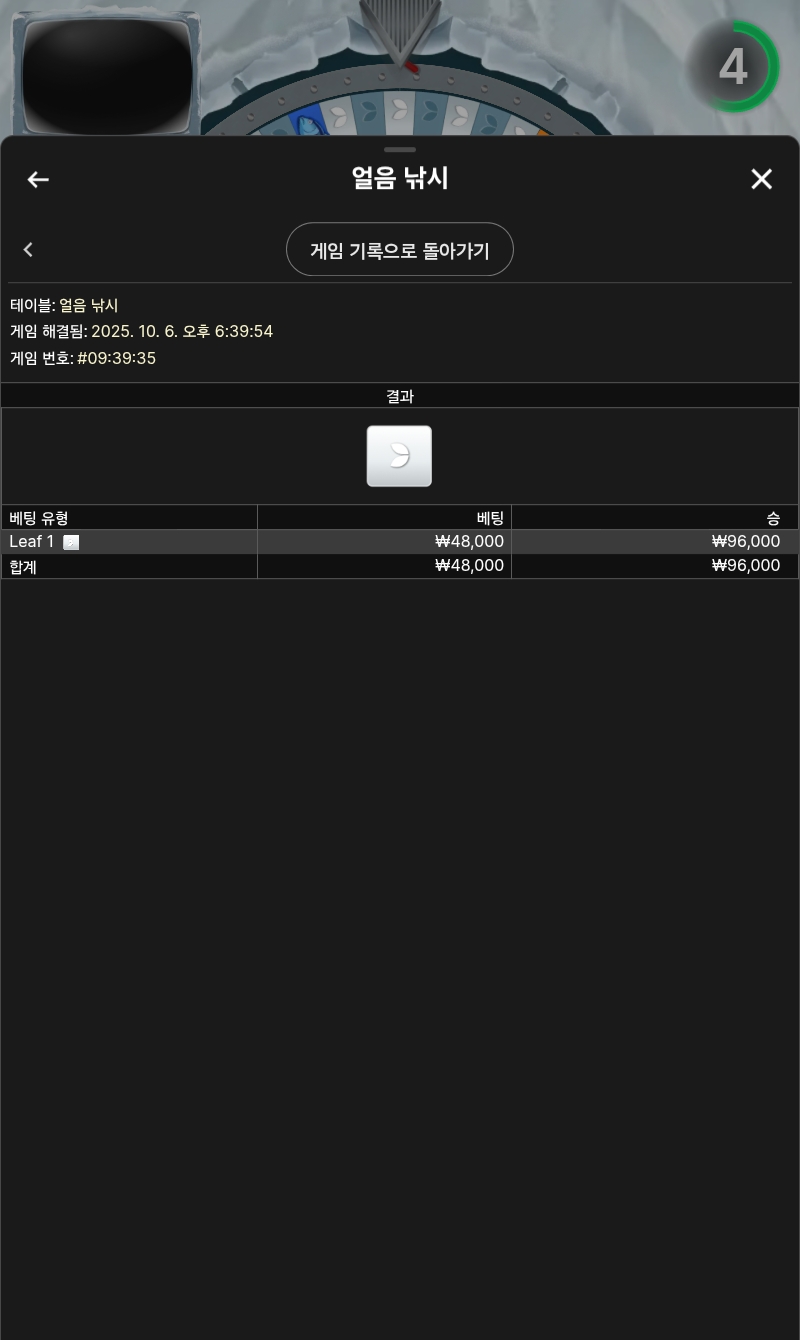Viewport: 800px width, 1340px height.
Task: Go back using the top-left arrow
Action: pos(38,179)
